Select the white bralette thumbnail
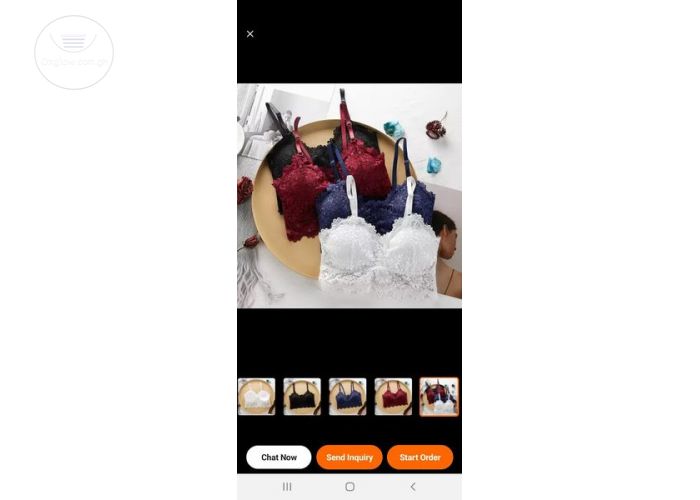The width and height of the screenshot is (700, 500). point(256,396)
